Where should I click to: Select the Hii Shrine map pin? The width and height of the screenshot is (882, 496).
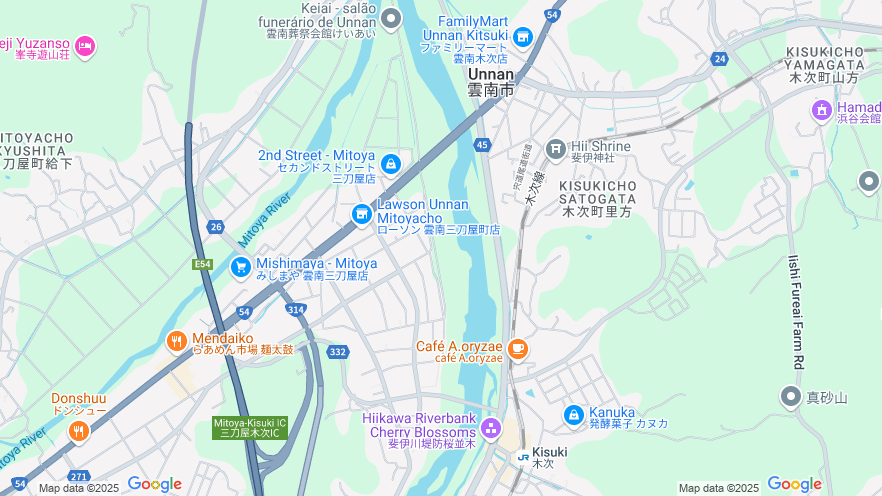(556, 150)
